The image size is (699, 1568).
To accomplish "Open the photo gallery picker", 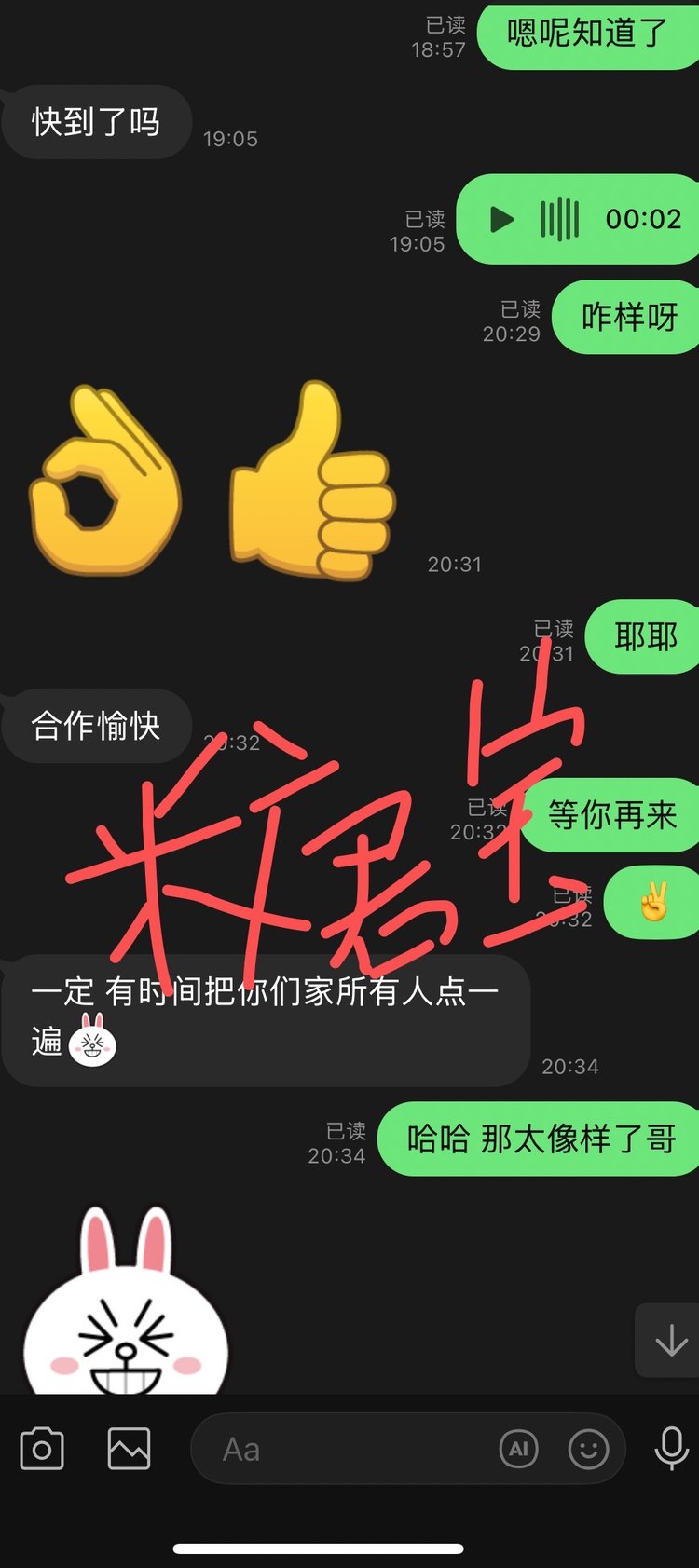I will coord(129,1449).
